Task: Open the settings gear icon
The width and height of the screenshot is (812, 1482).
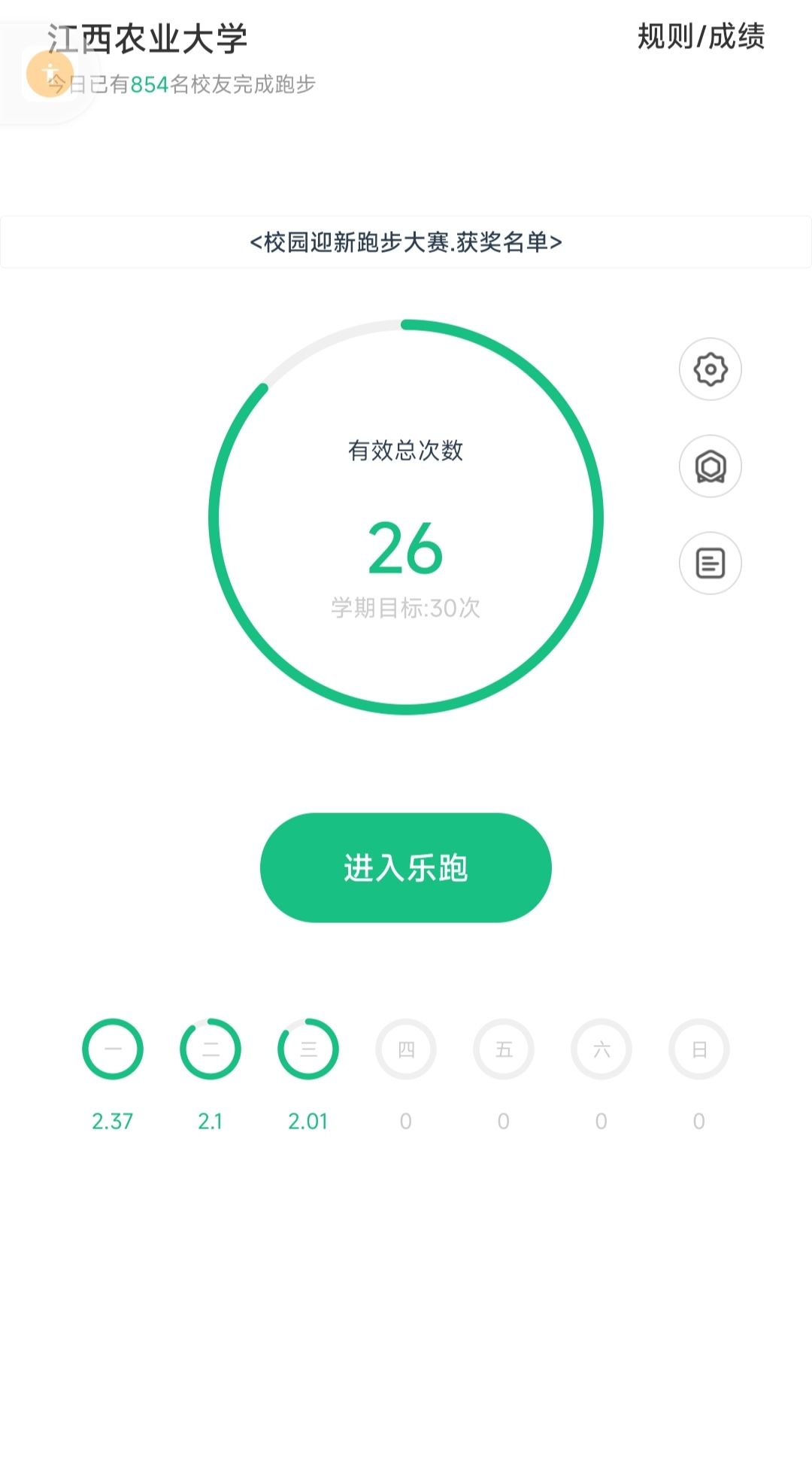Action: pos(710,369)
